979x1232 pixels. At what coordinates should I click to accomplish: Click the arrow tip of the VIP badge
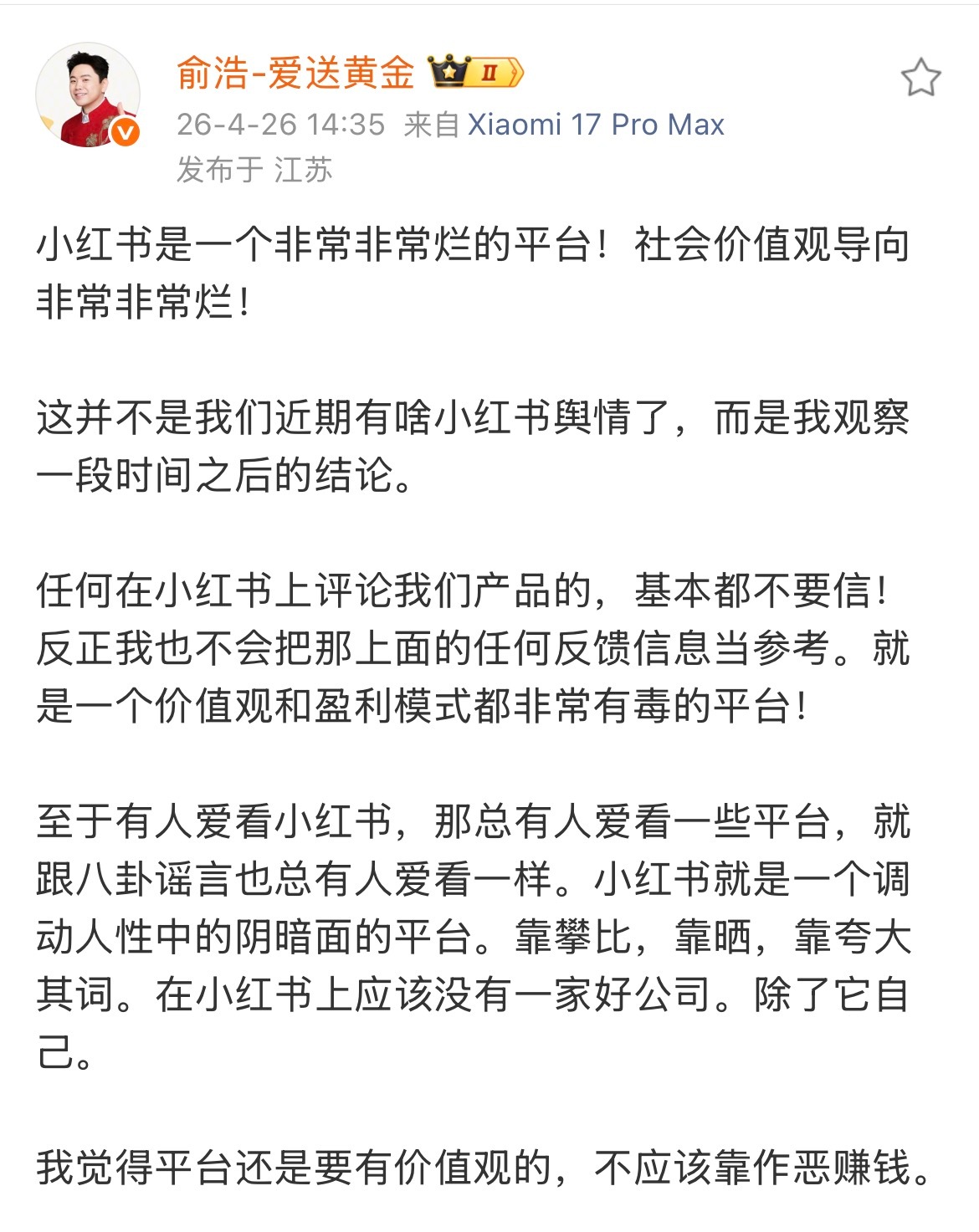pos(519,74)
